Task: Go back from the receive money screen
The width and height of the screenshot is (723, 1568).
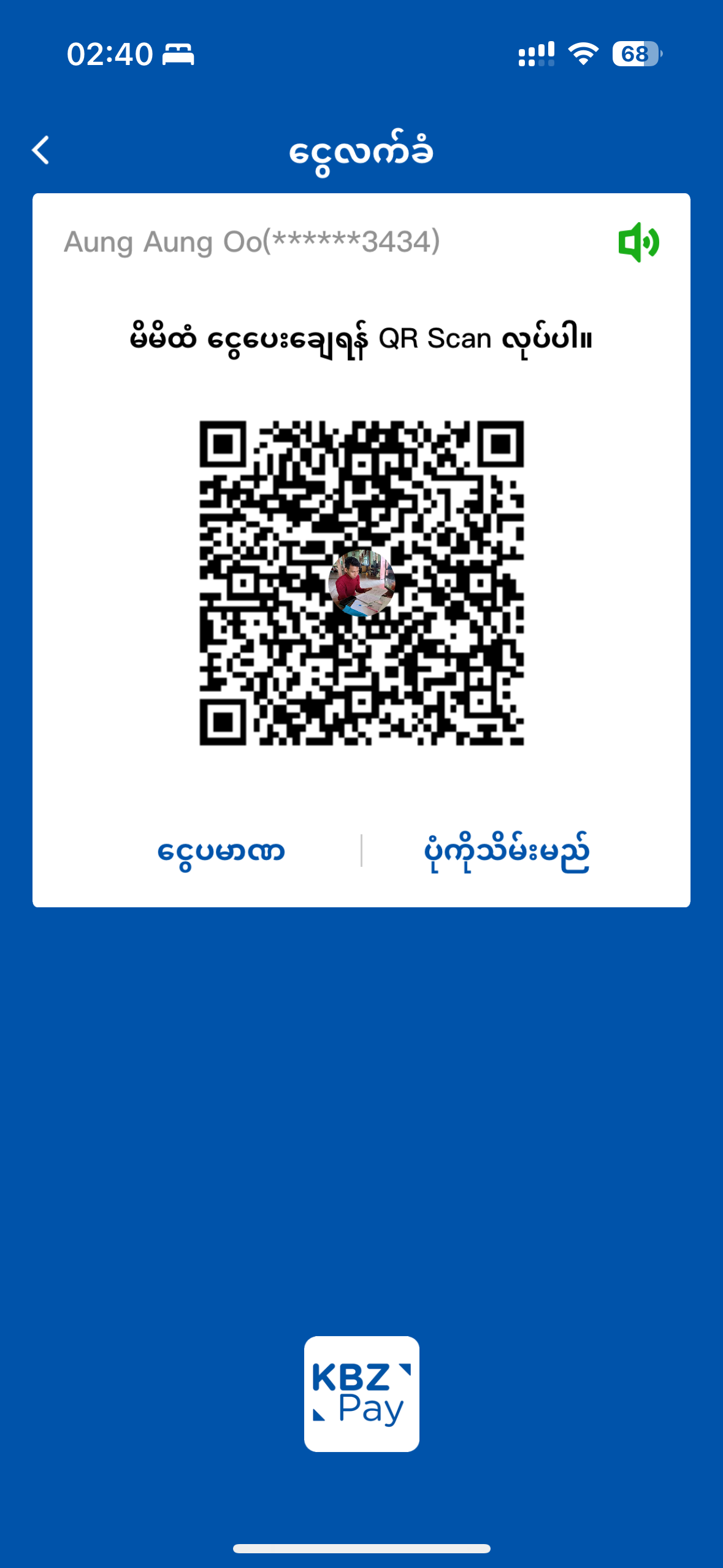Action: click(41, 151)
